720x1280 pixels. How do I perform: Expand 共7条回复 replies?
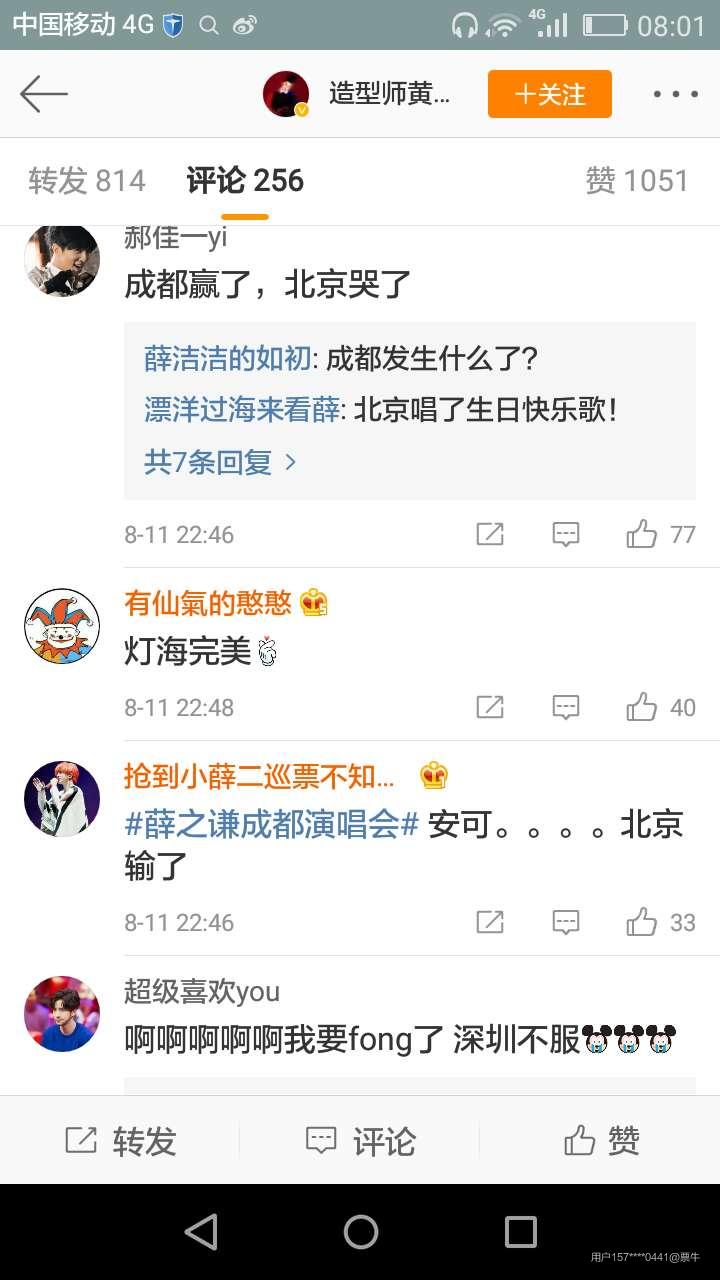click(220, 462)
